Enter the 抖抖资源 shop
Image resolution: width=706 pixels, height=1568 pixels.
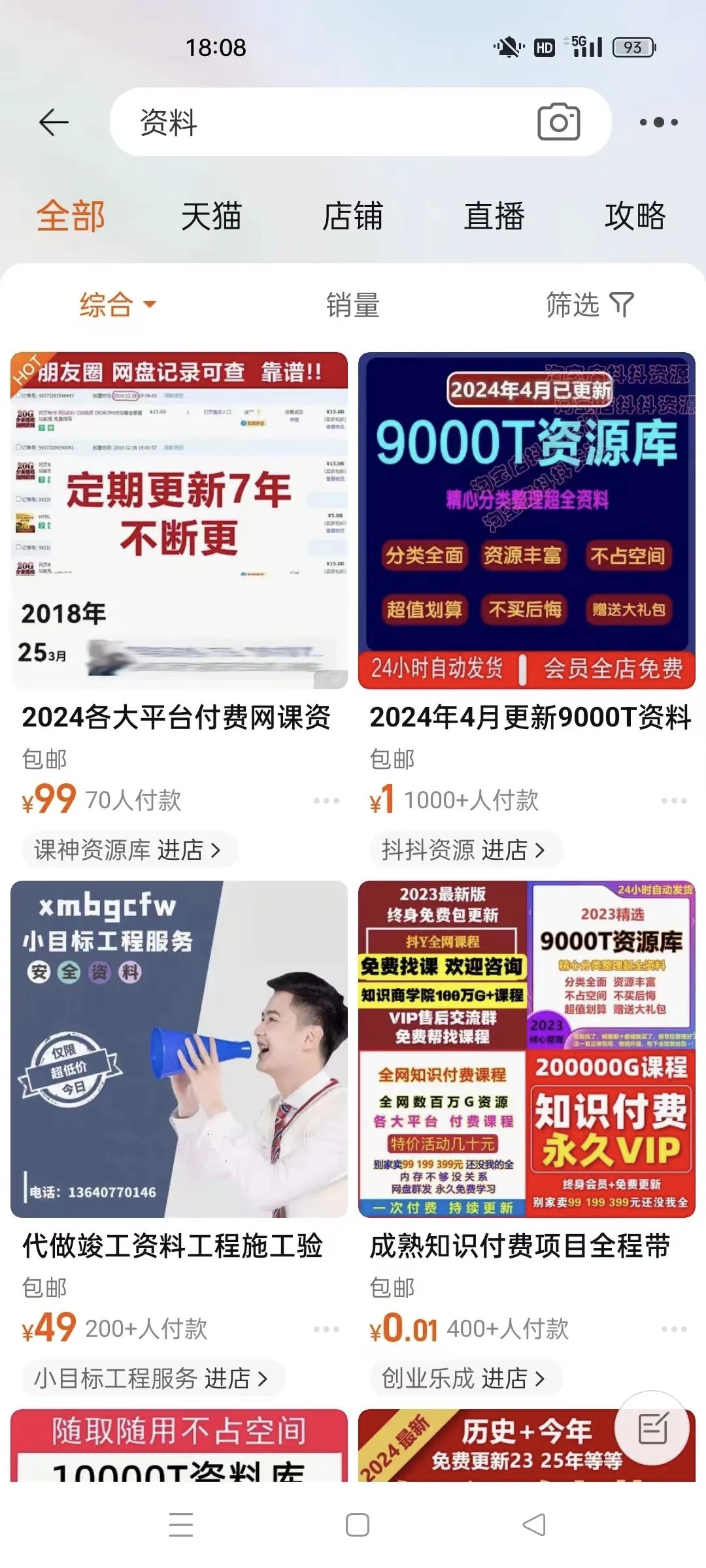coord(464,850)
